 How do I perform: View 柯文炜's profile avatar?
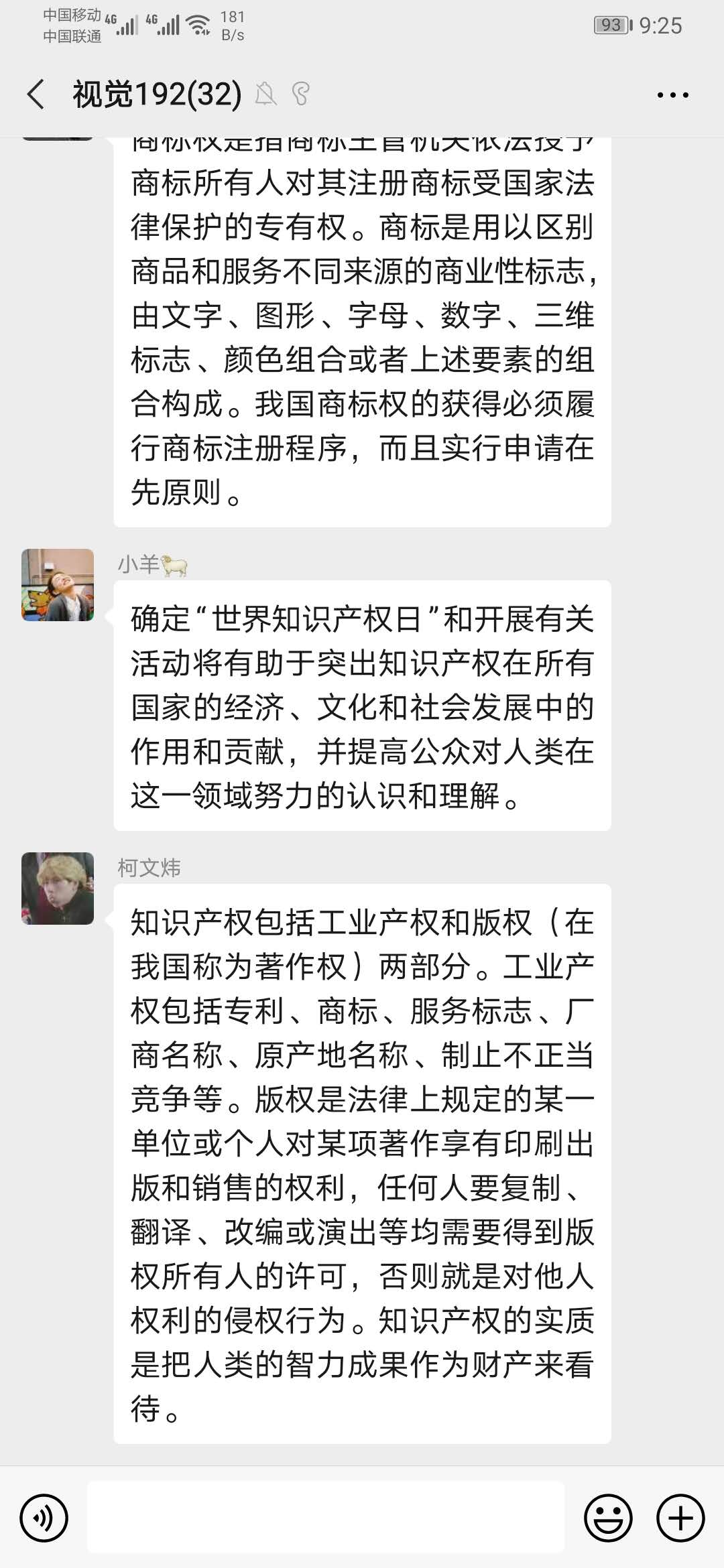[x=58, y=889]
